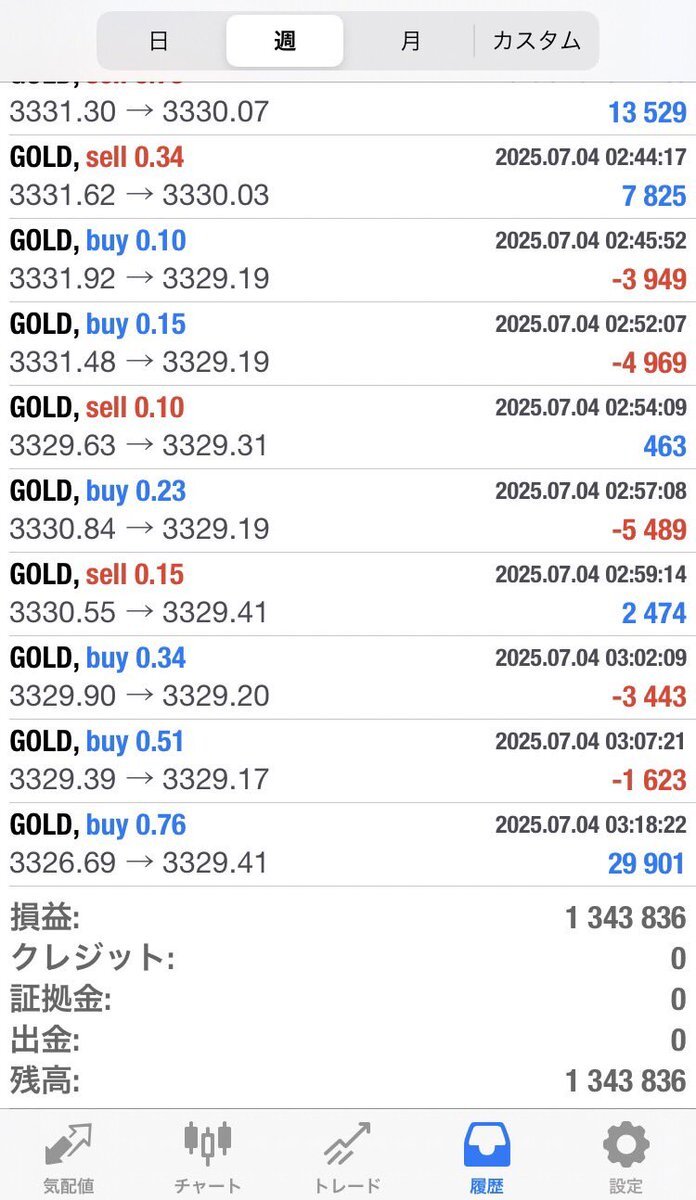Image resolution: width=696 pixels, height=1200 pixels.
Task: Go to the チャート tab
Action: click(x=207, y=1158)
